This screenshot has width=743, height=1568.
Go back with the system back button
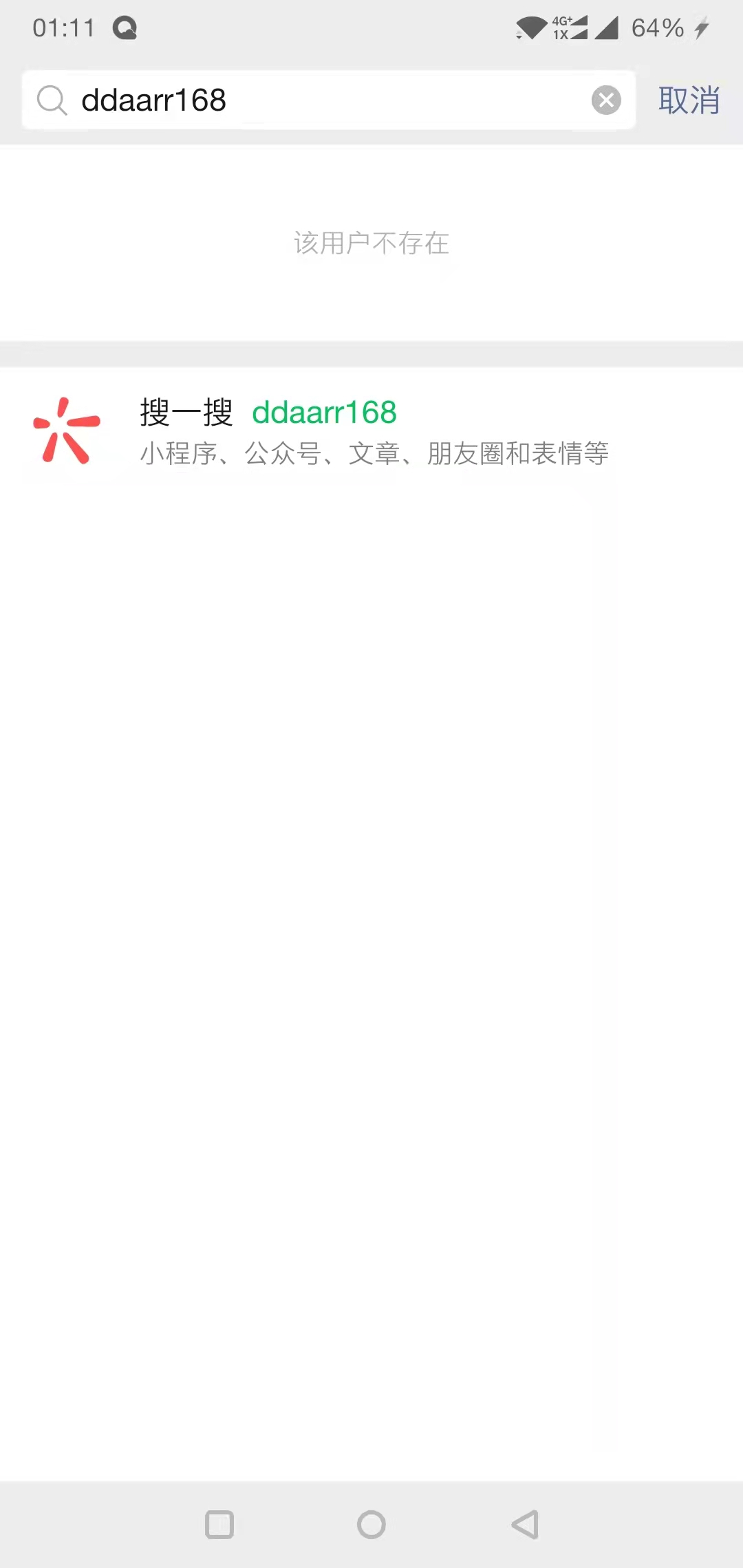(525, 1525)
